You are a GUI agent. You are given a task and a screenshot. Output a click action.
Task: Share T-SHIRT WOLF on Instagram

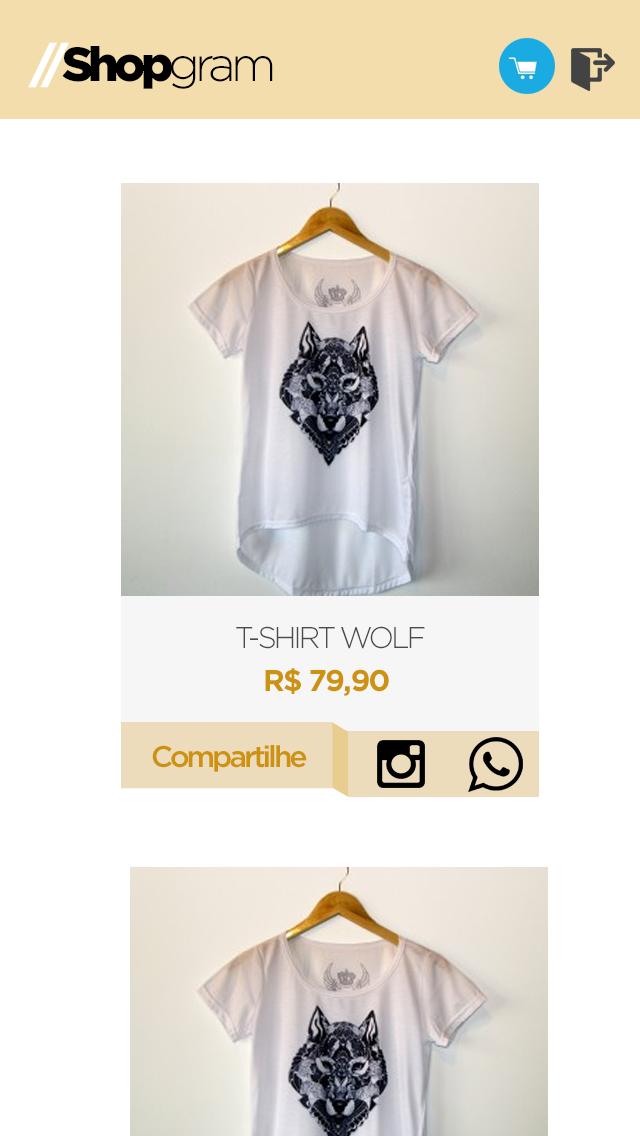click(401, 764)
